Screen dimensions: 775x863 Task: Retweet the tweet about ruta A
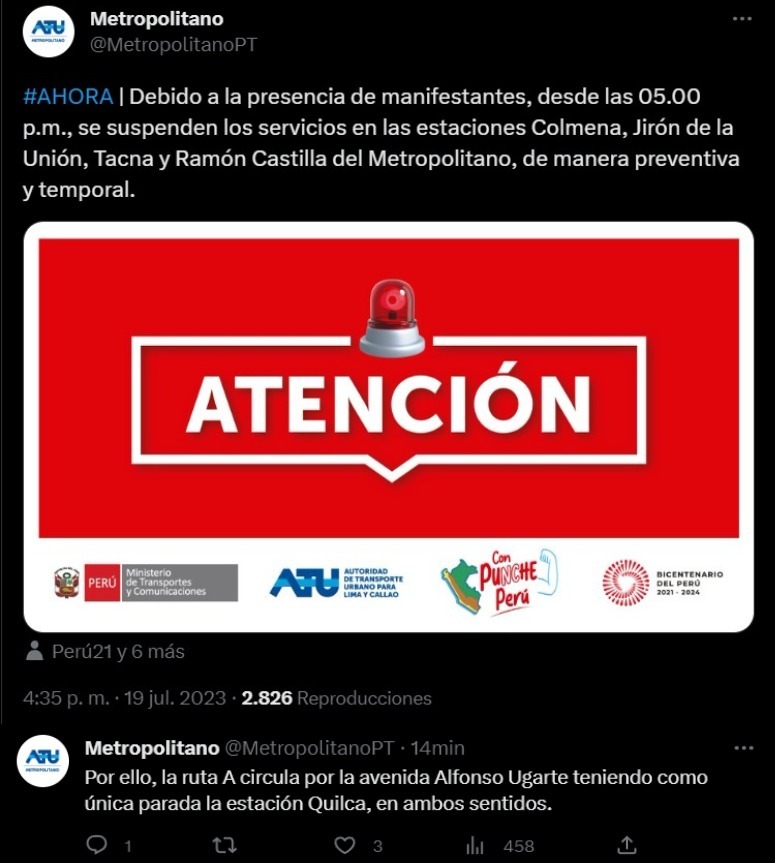(x=224, y=845)
